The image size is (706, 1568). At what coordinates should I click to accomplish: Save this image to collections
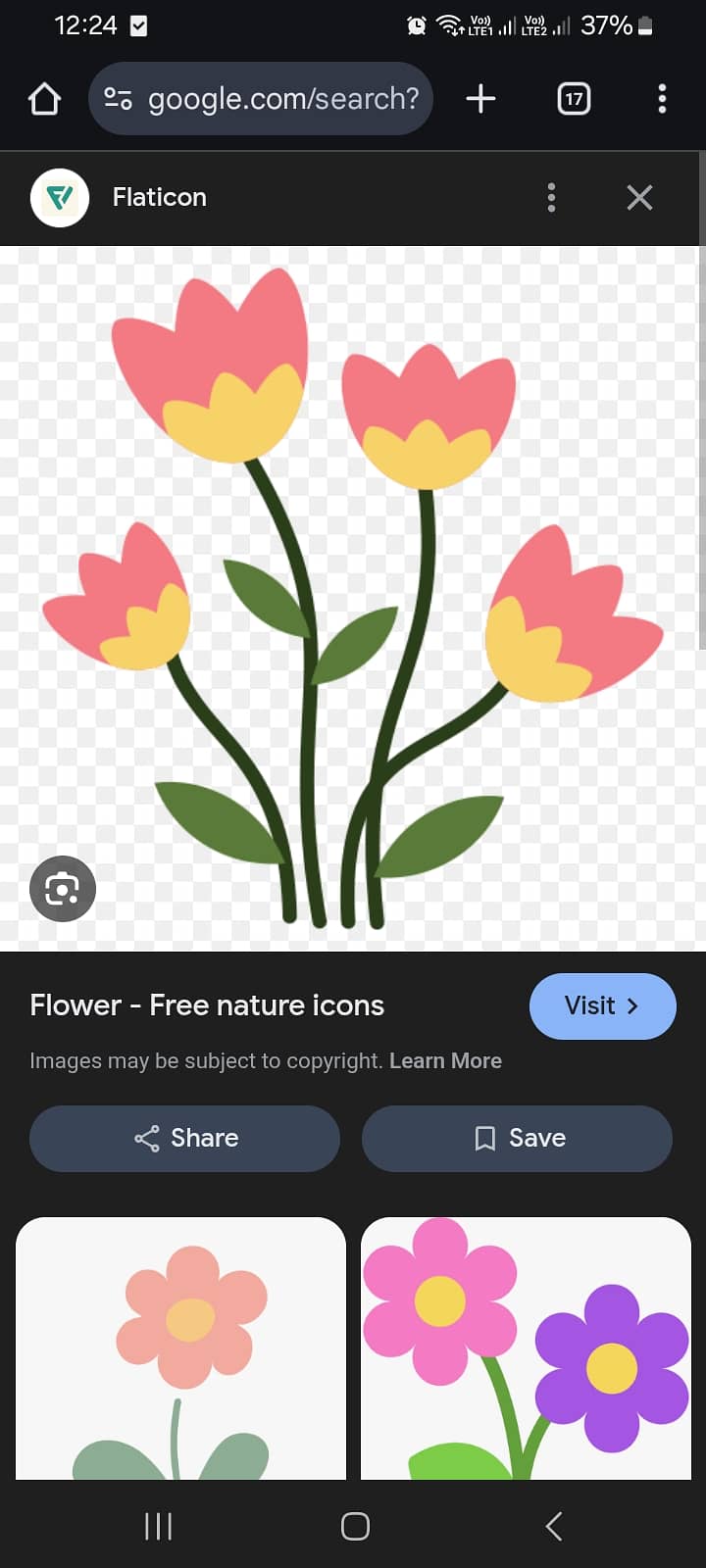[x=517, y=1138]
